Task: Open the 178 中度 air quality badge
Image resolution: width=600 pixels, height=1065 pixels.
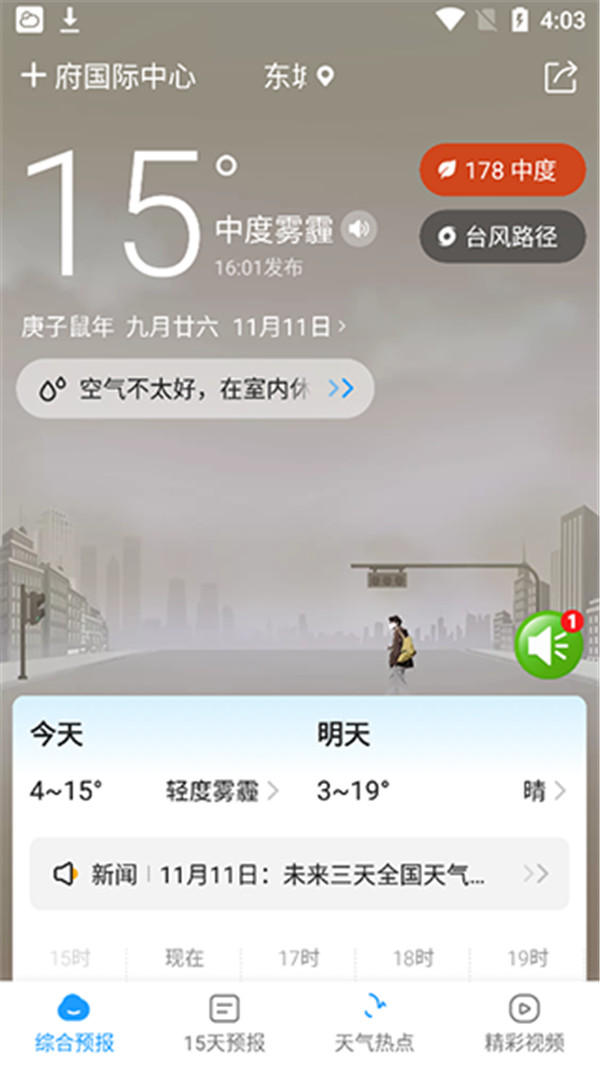Action: point(502,170)
